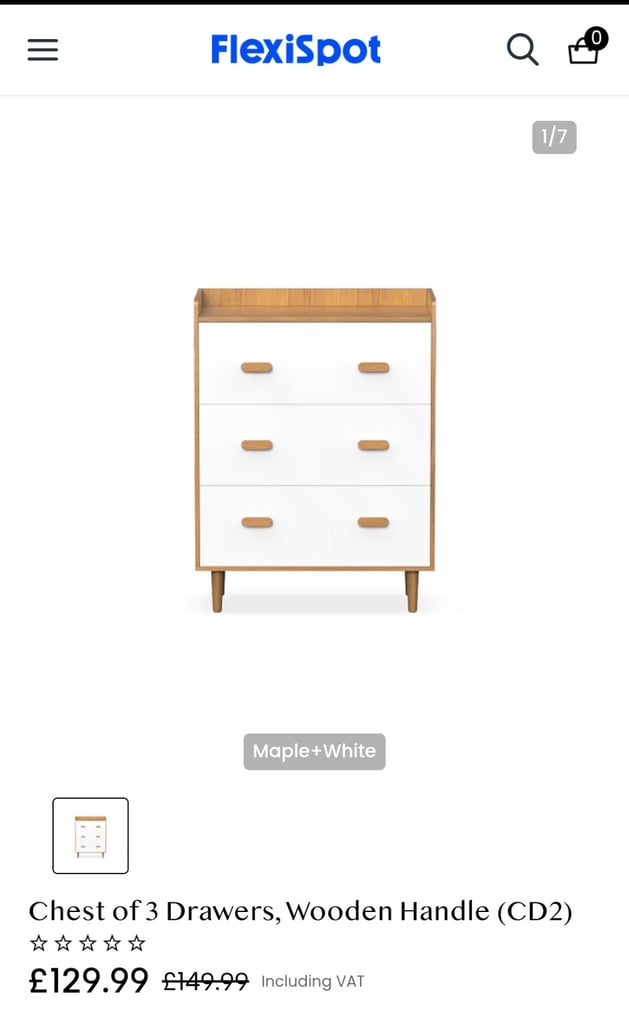Open the star rating reviews
The image size is (629, 1024).
[88, 943]
